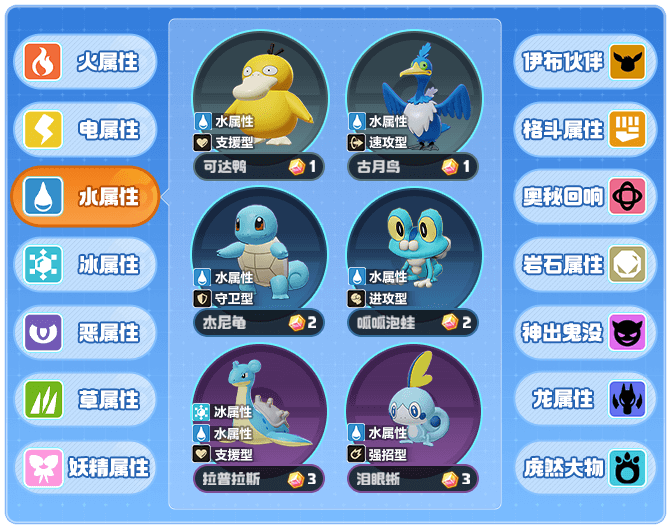The height and width of the screenshot is (530, 672).
Task: View 拉普拉斯 details
Action: click(258, 413)
